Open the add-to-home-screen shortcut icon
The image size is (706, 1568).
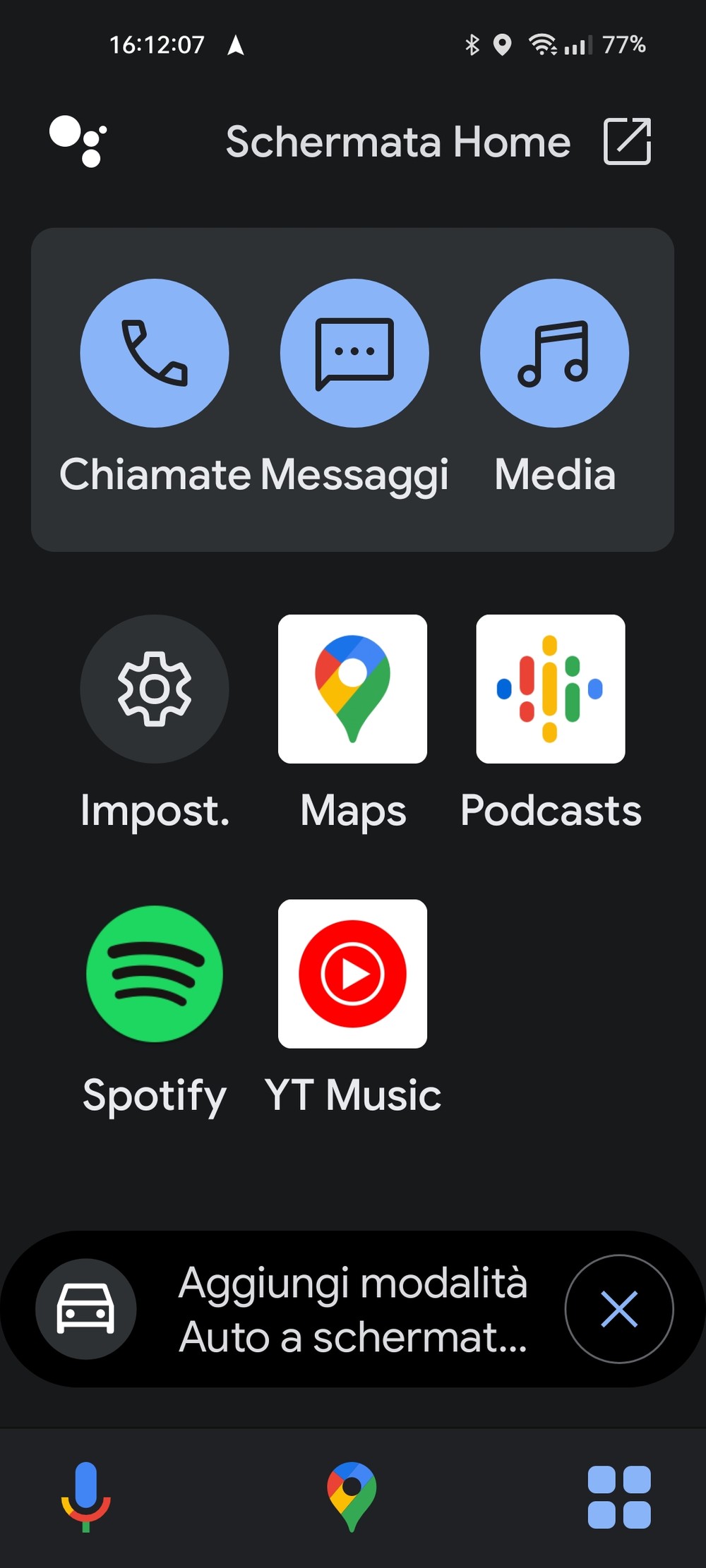(x=627, y=141)
